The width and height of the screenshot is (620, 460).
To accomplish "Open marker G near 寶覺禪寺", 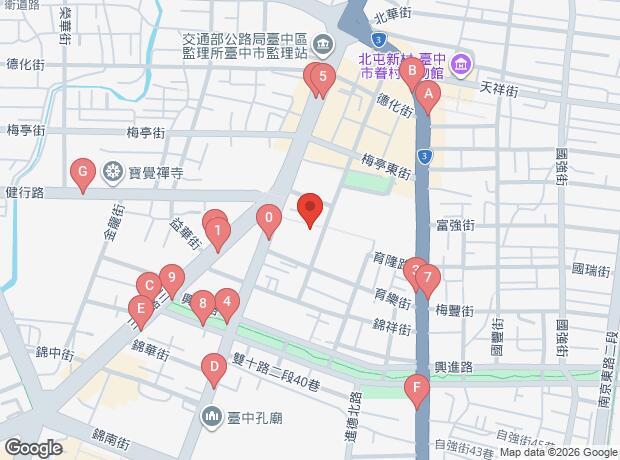I will (x=82, y=173).
